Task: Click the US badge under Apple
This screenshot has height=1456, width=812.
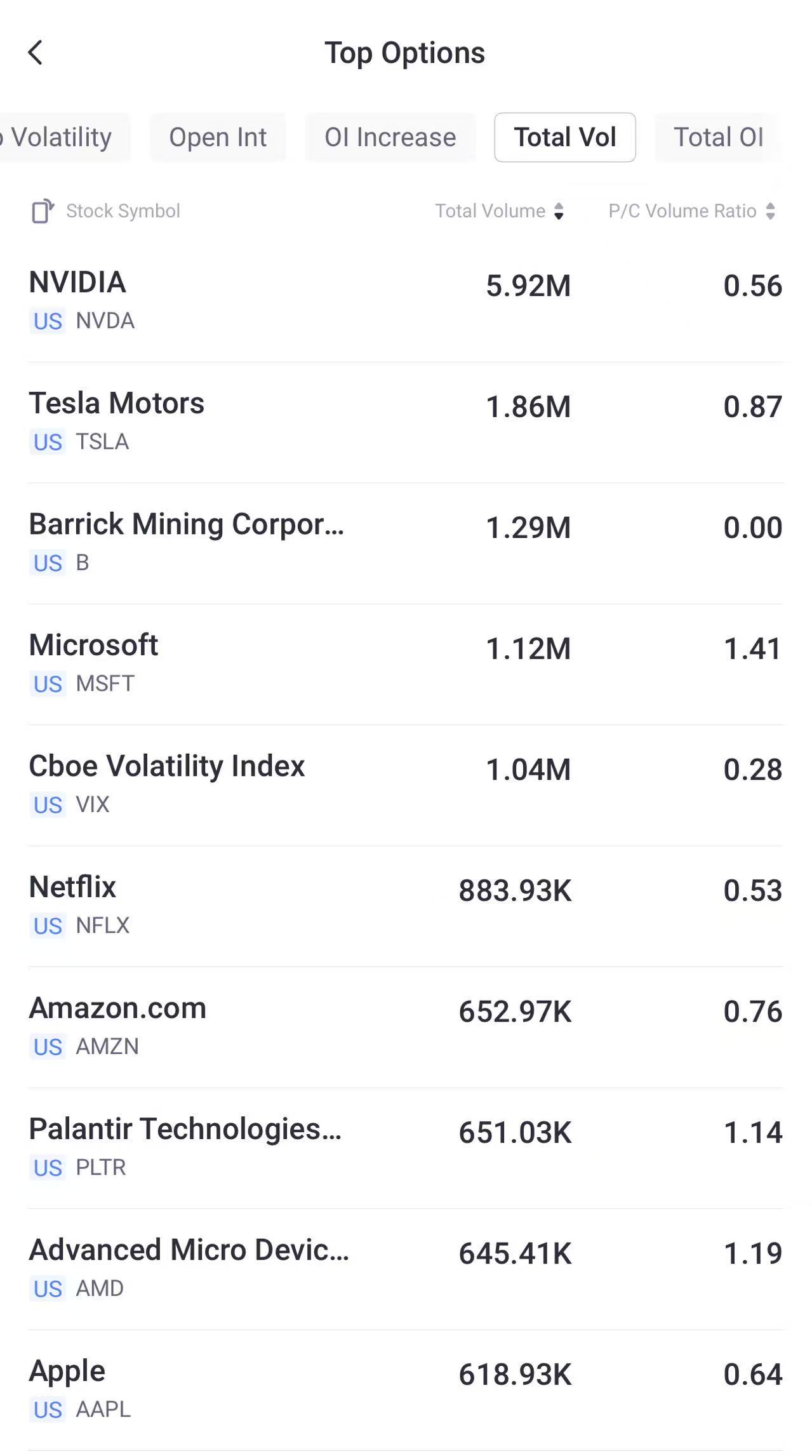Action: coord(48,1410)
